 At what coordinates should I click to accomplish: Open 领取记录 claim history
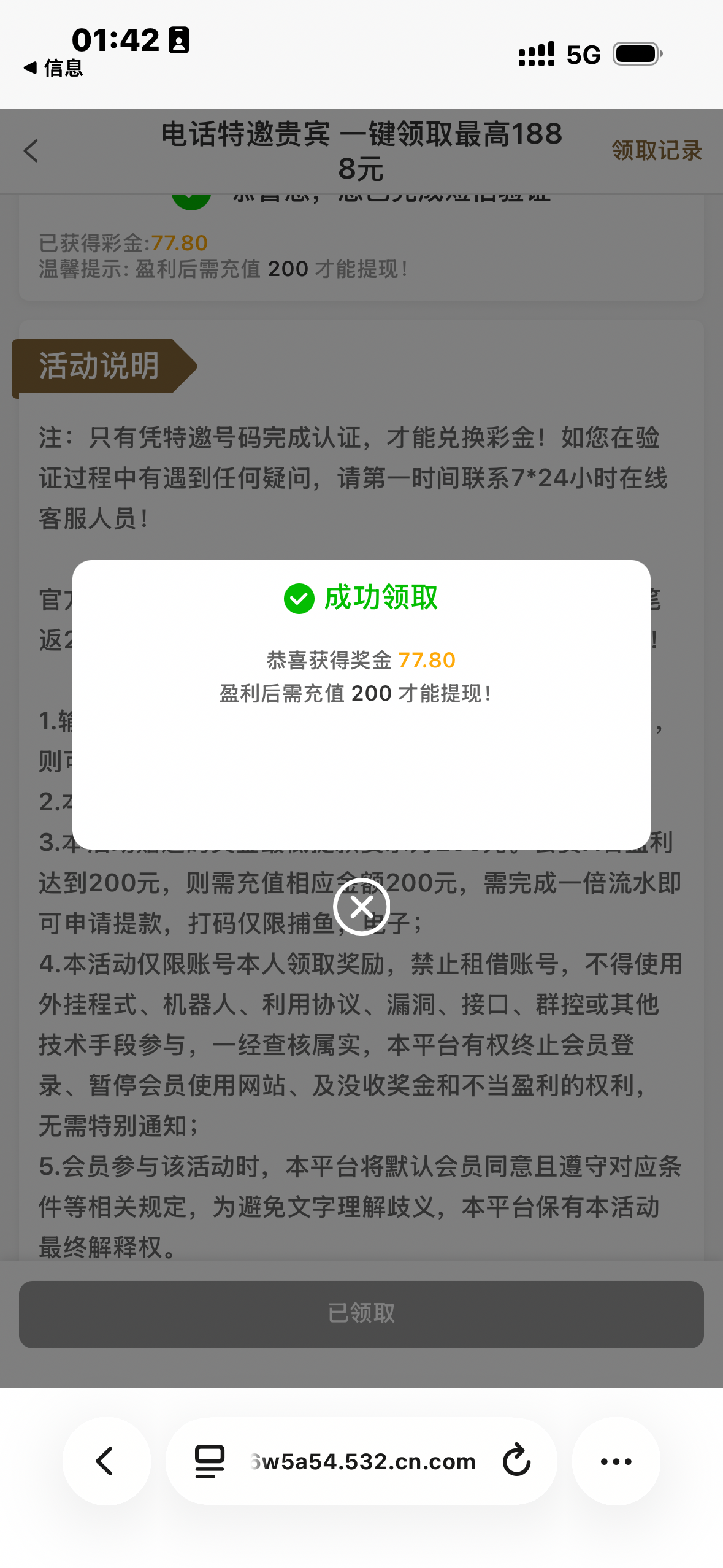pyautogui.click(x=656, y=151)
